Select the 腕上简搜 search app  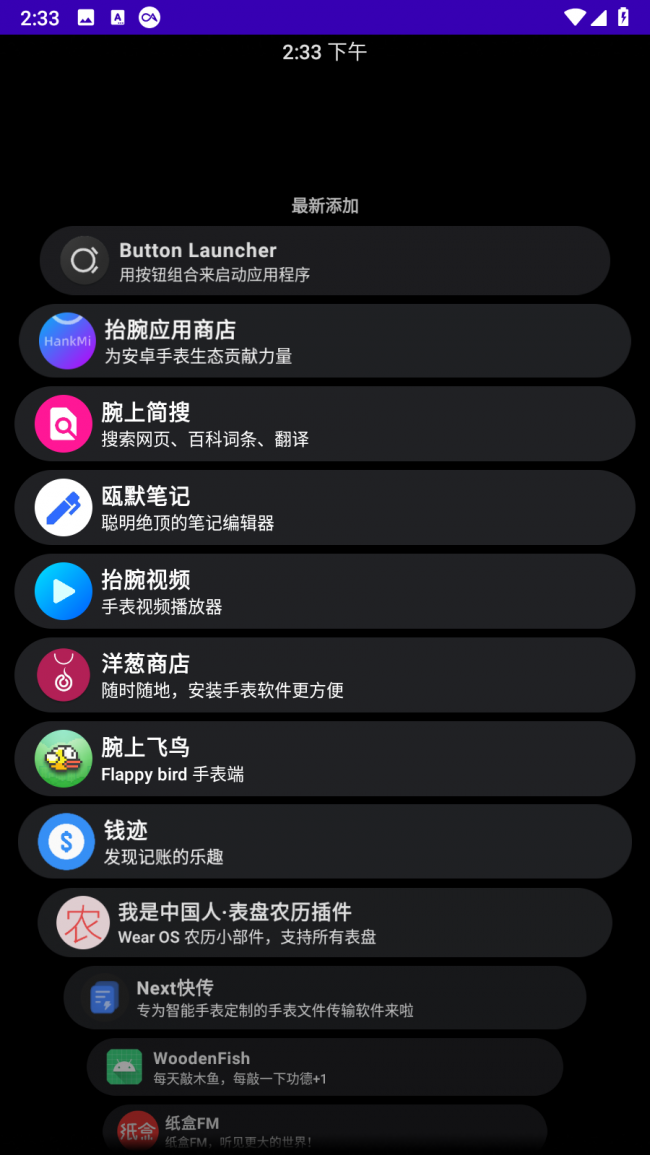324,424
